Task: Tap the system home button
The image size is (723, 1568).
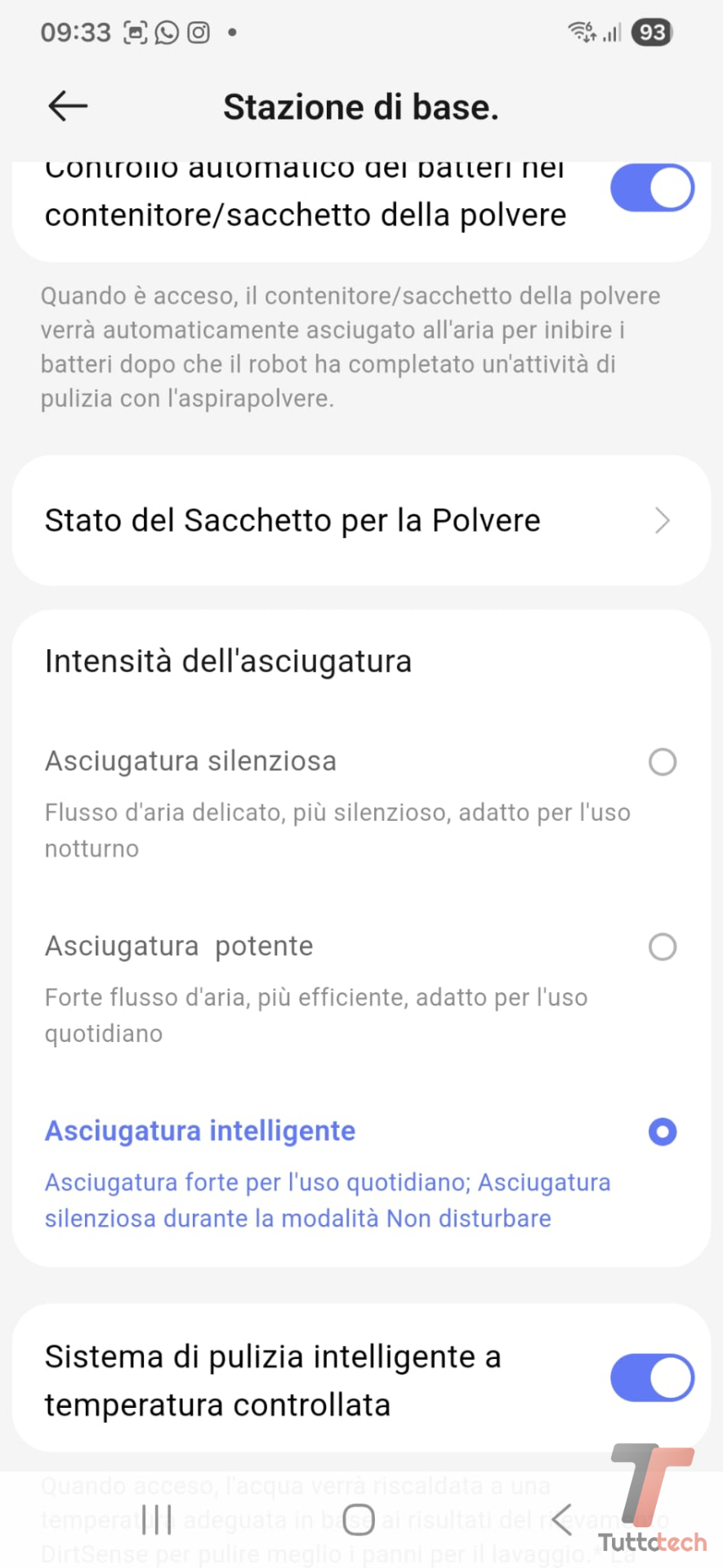Action: (359, 1520)
